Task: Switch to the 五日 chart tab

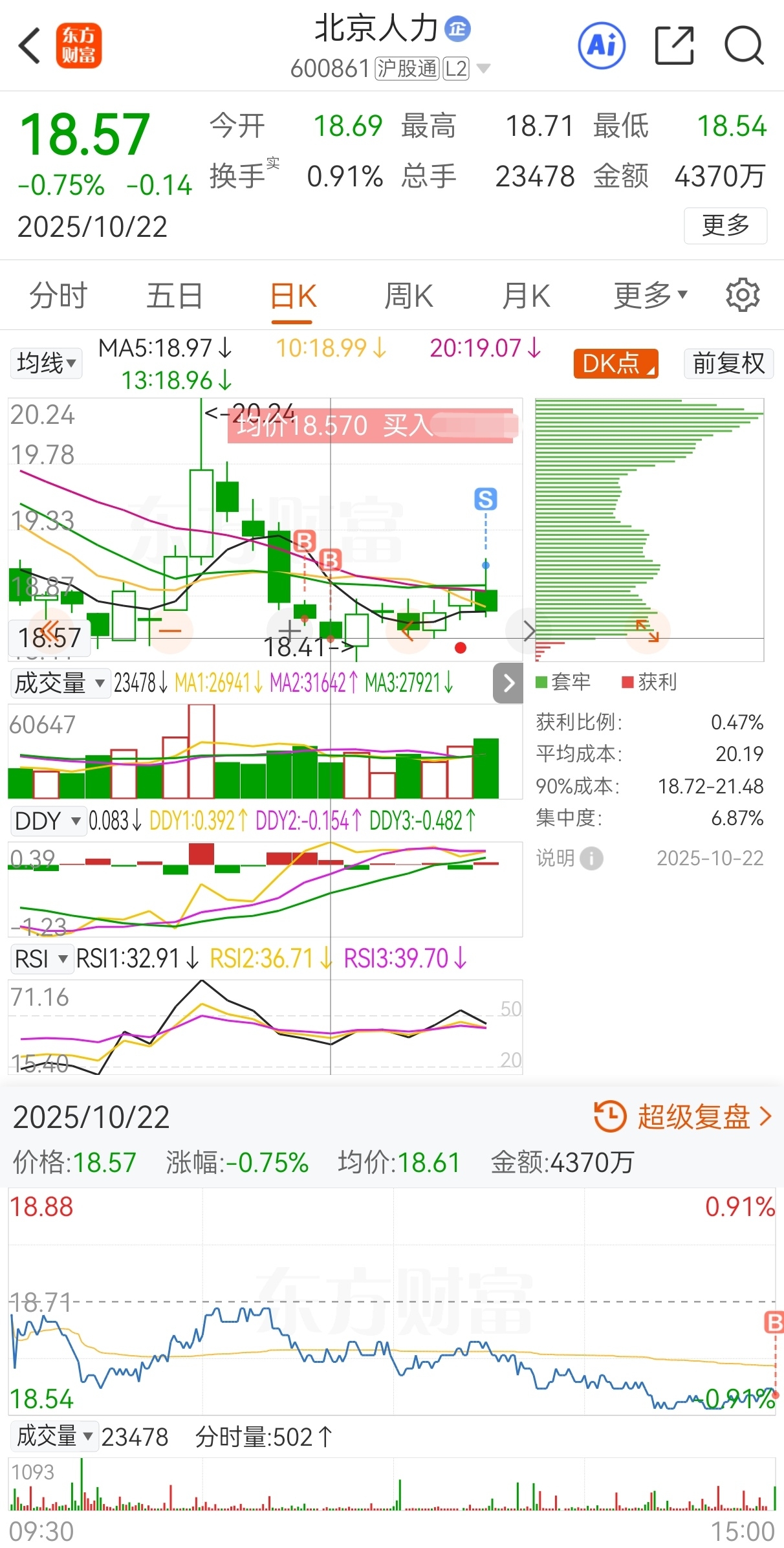Action: click(x=175, y=296)
